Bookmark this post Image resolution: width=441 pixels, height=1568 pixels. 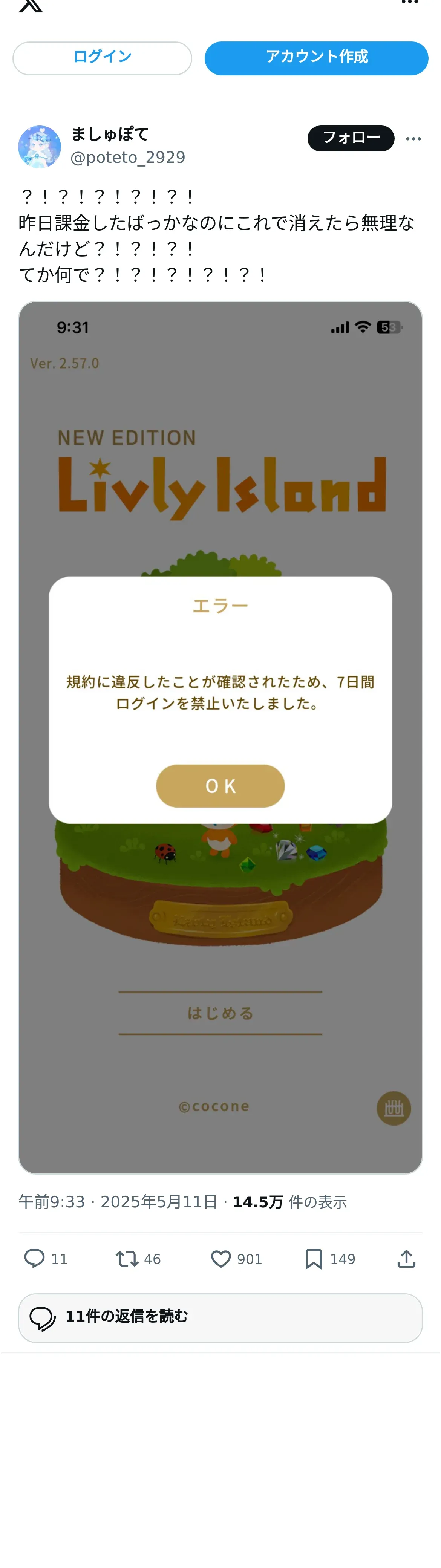pyautogui.click(x=313, y=1258)
